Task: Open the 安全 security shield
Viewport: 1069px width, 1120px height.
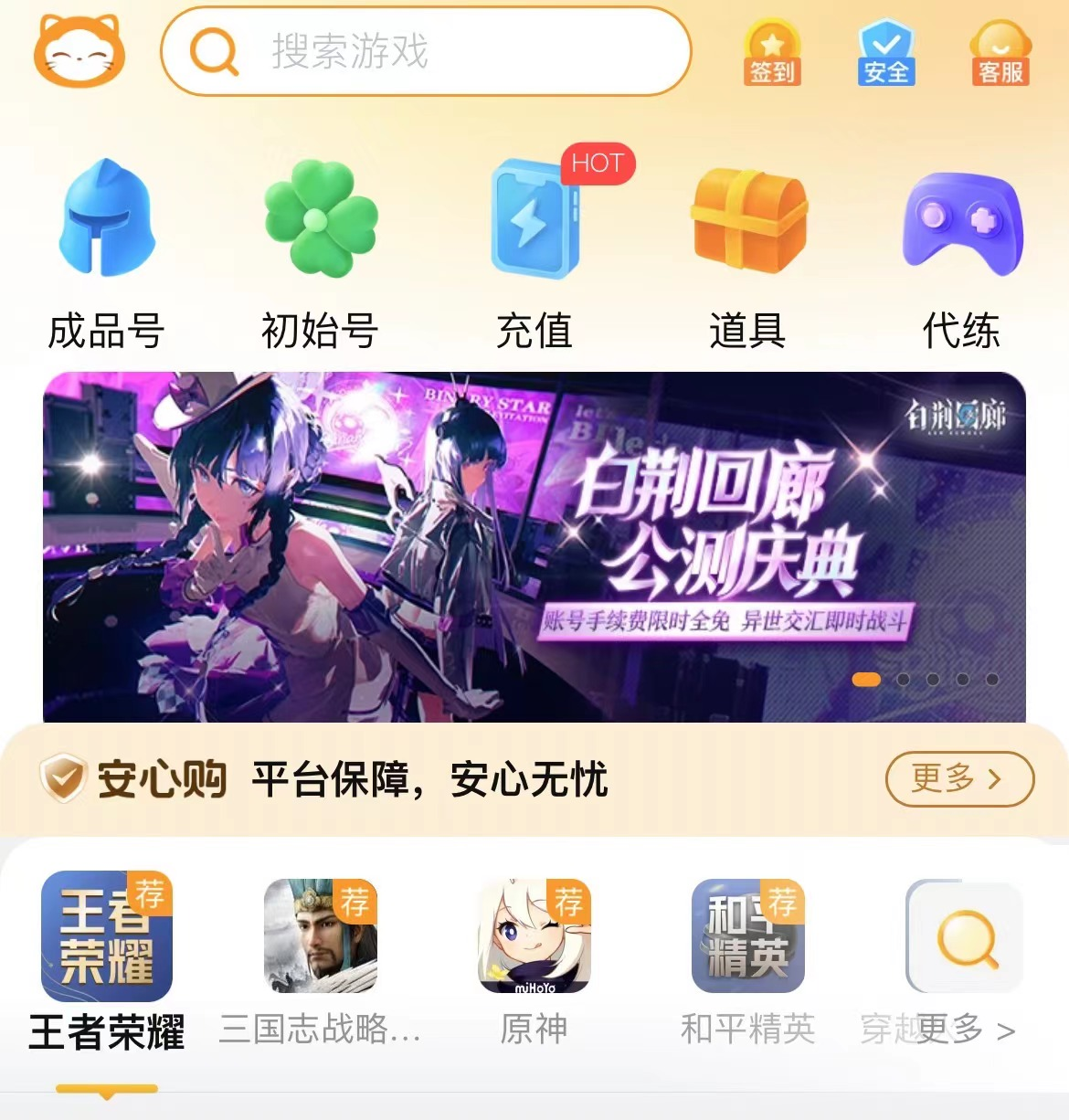Action: click(885, 53)
